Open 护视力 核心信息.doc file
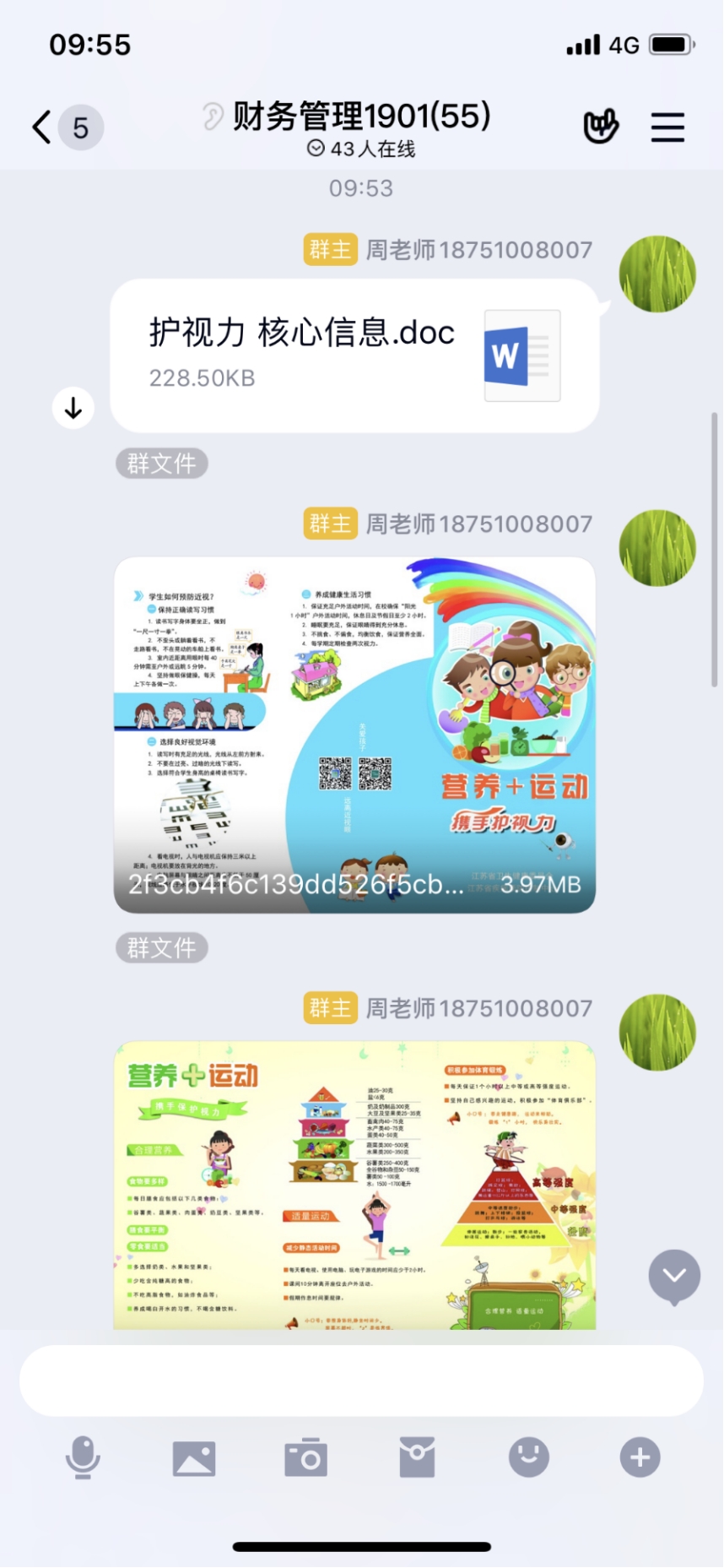The height and width of the screenshot is (1568, 724). [x=354, y=355]
